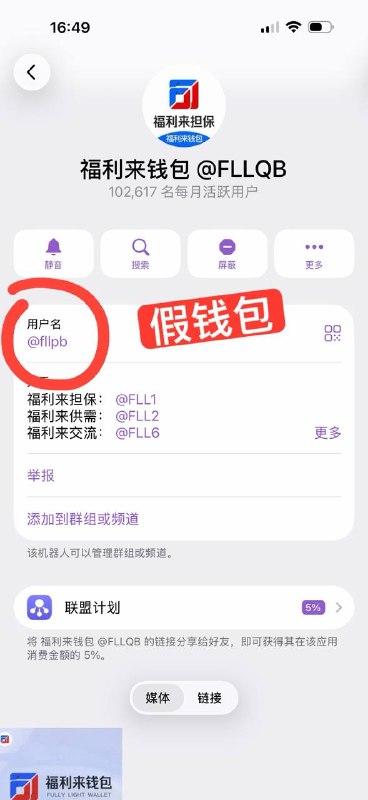
Task: Open the 福利来钱包 media thumbnail
Action: pos(61,764)
